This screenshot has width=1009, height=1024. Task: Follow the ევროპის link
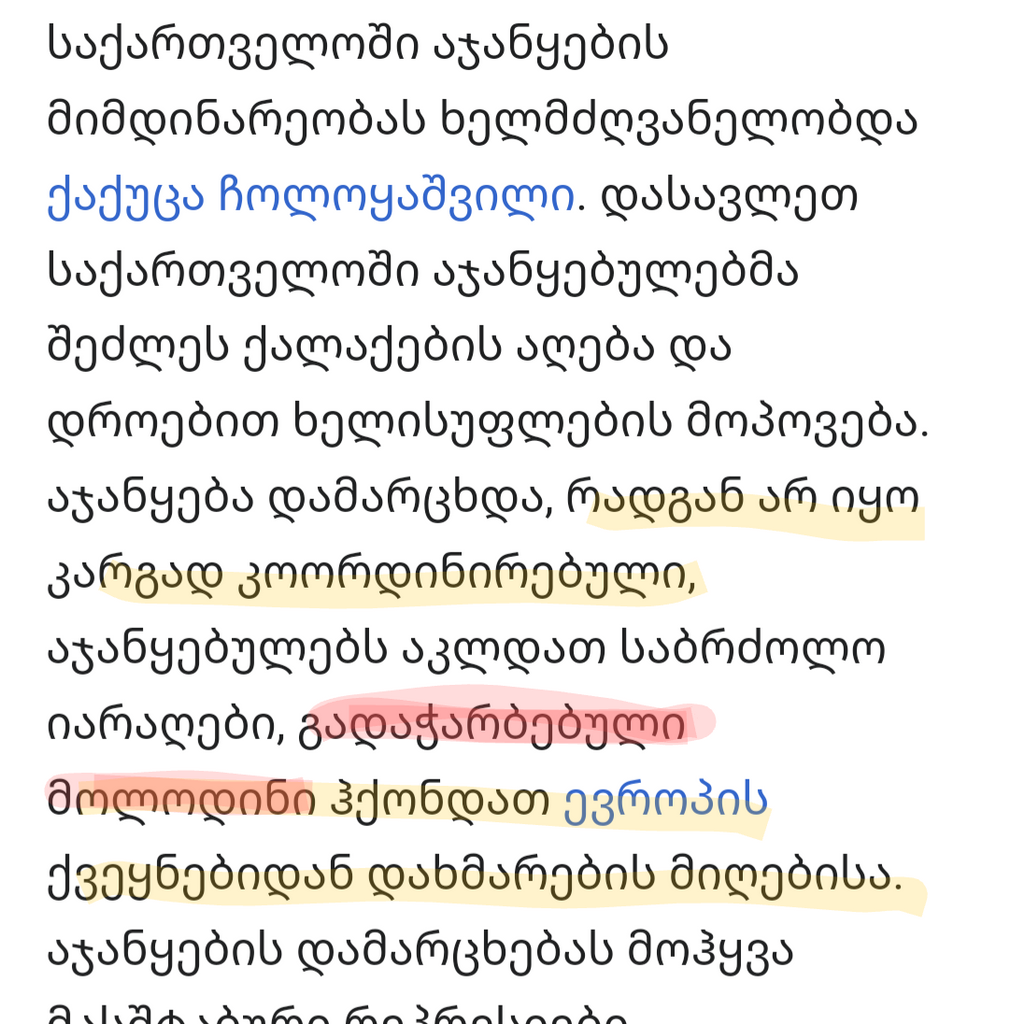pos(665,801)
